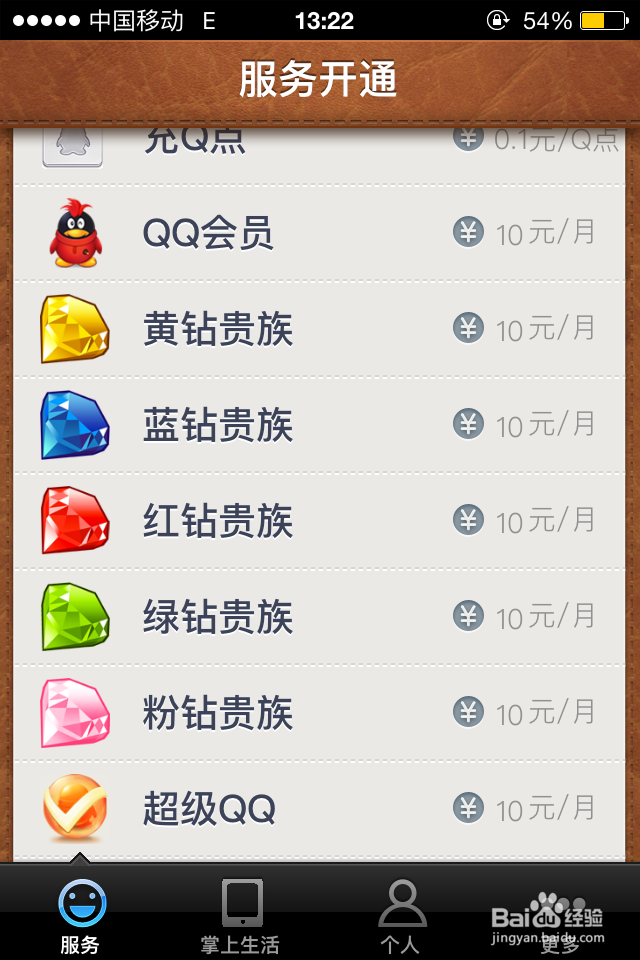Open the 更多 tab
640x960 pixels.
coord(560,915)
